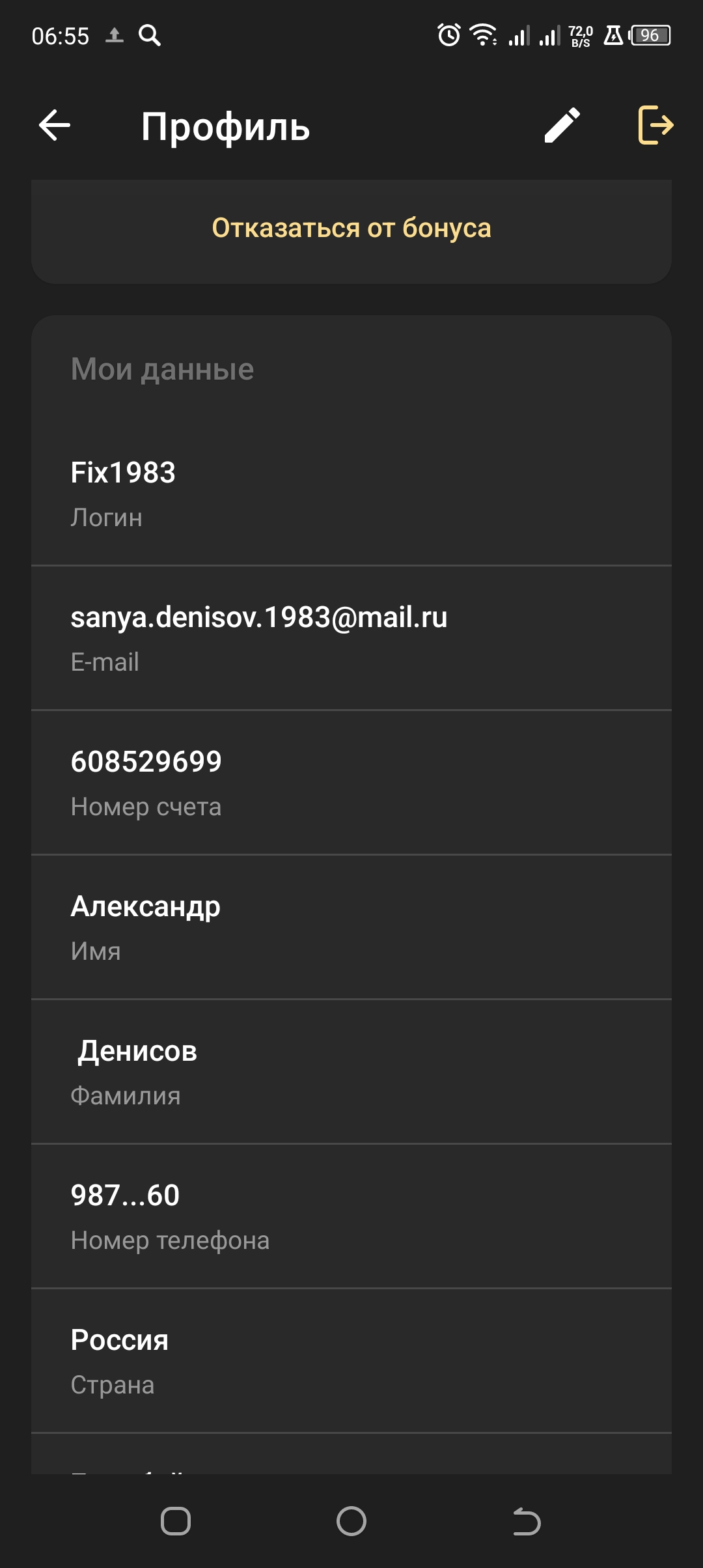Tap Отказаться от бонуса

[351, 229]
